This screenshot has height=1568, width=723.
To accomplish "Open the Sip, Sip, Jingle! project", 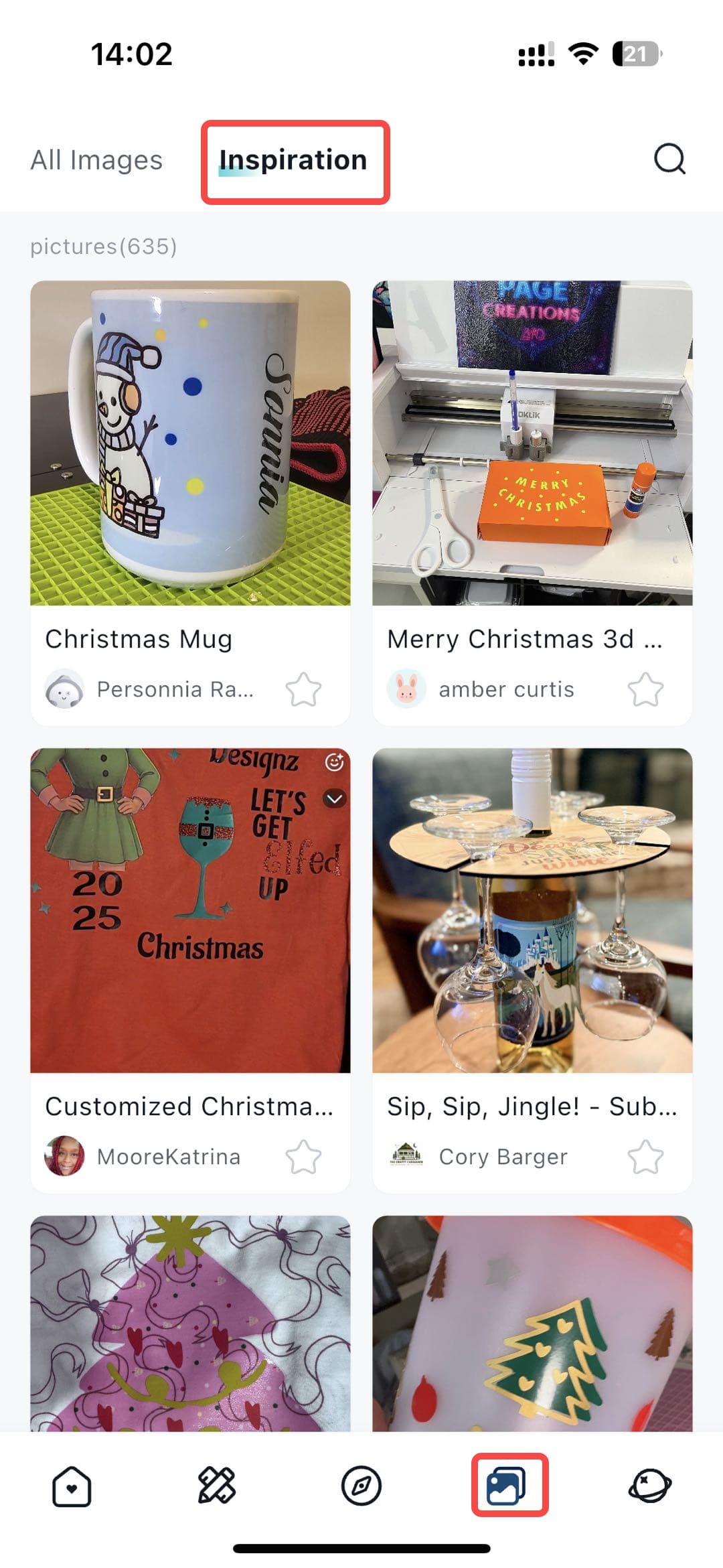I will click(x=532, y=910).
